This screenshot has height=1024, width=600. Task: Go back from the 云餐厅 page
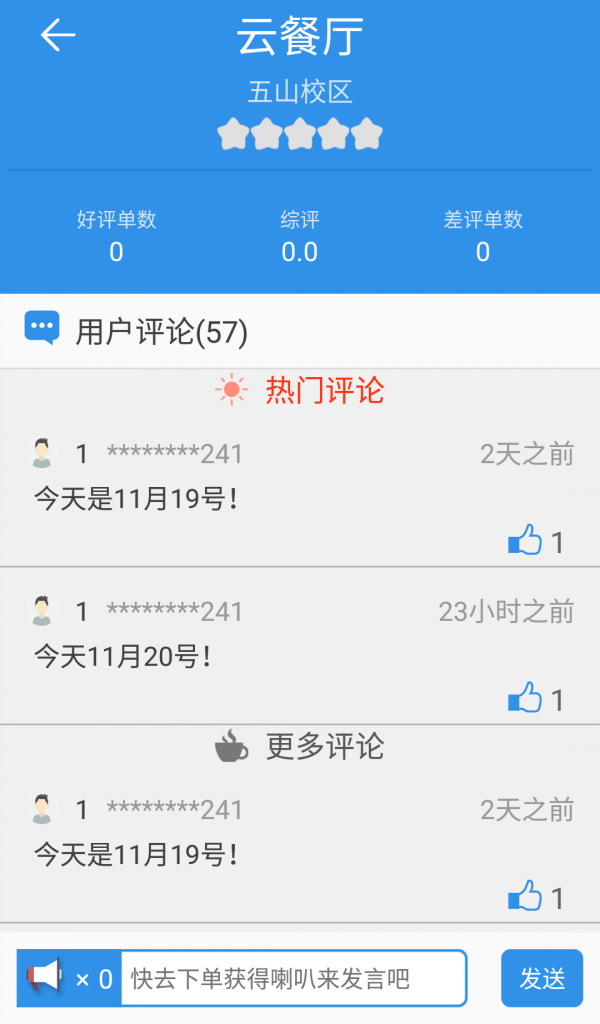[x=58, y=36]
